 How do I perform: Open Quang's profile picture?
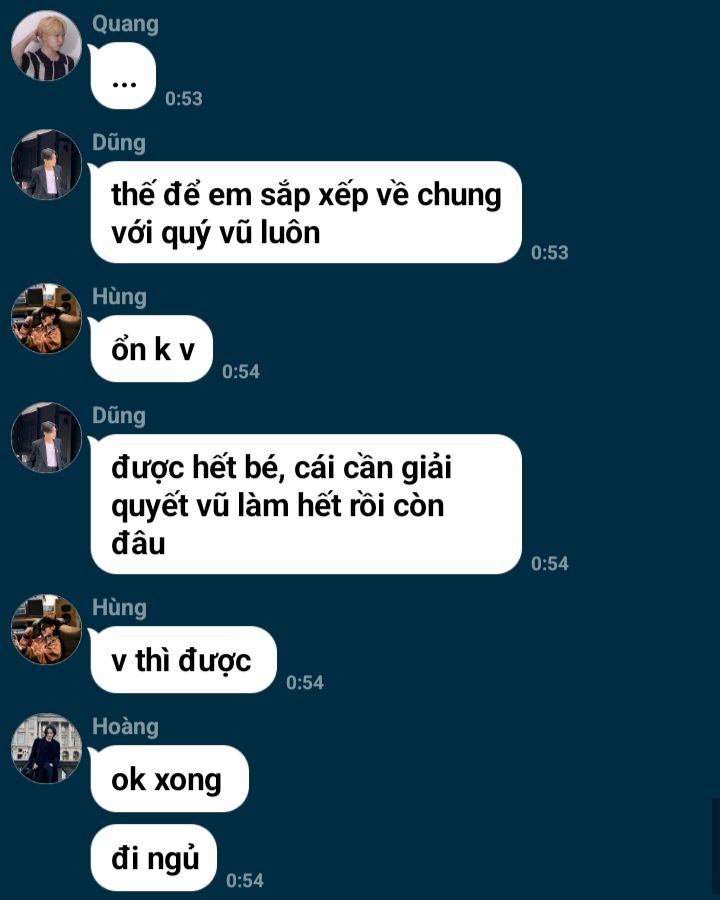[x=46, y=46]
